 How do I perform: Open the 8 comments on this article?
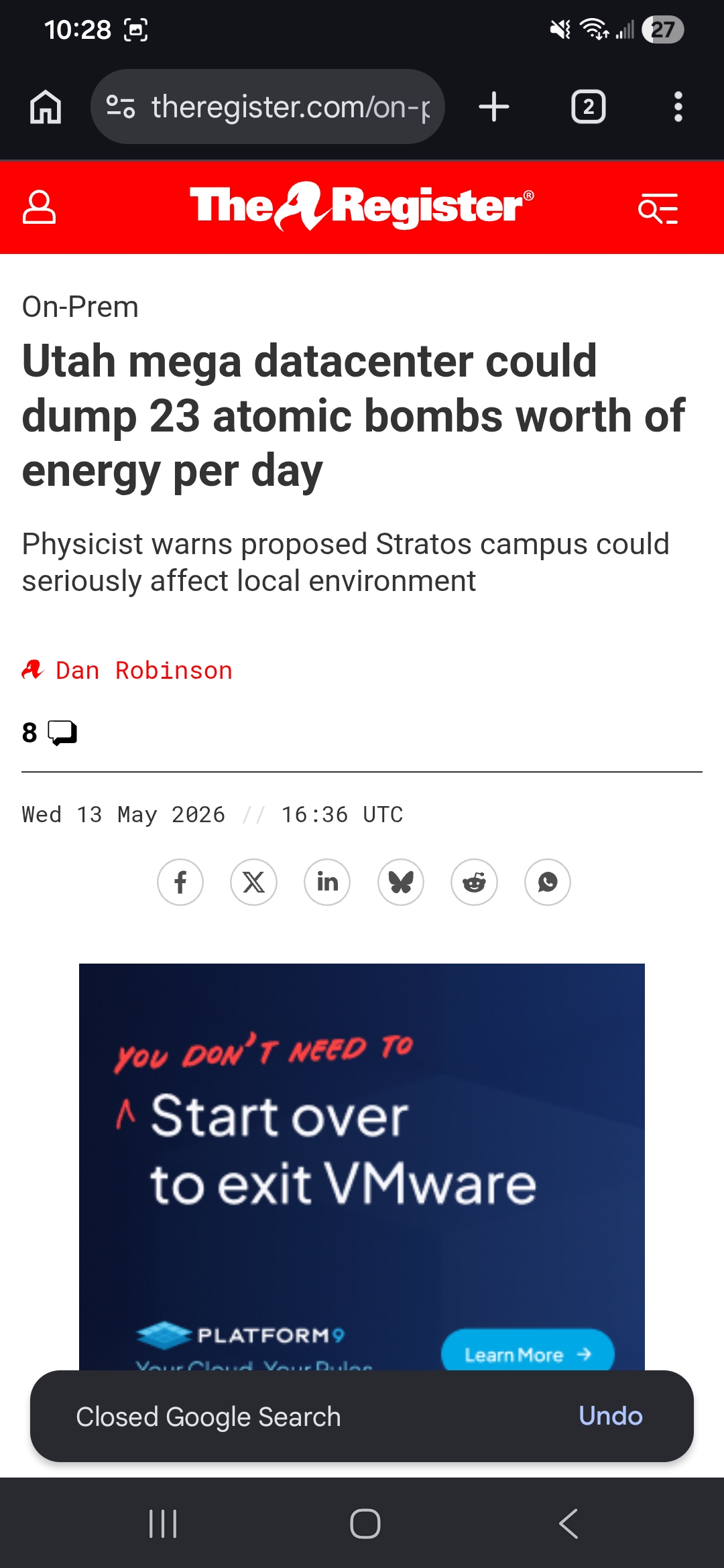[x=50, y=732]
